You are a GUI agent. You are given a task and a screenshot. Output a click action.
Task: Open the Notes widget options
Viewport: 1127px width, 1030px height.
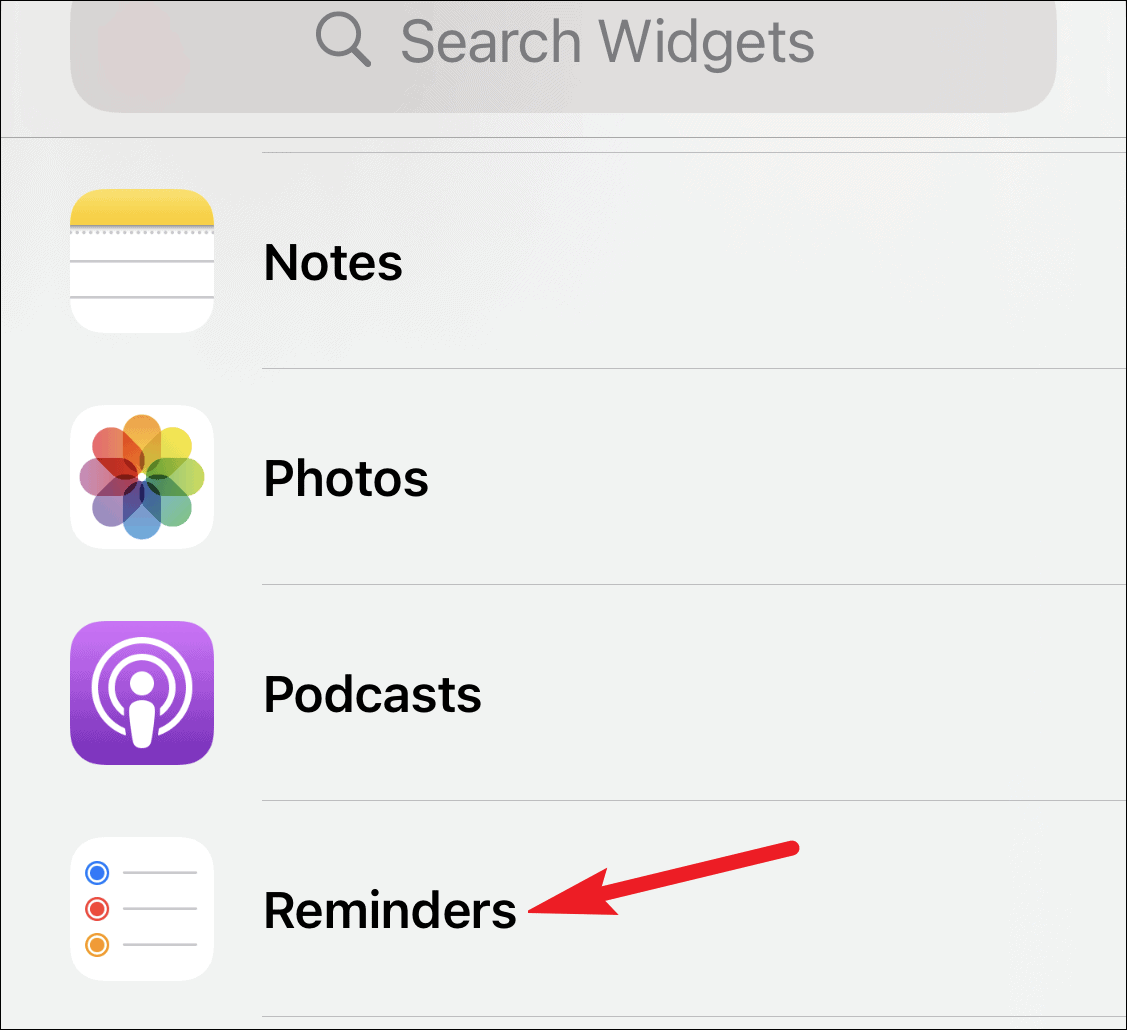pyautogui.click(x=333, y=262)
